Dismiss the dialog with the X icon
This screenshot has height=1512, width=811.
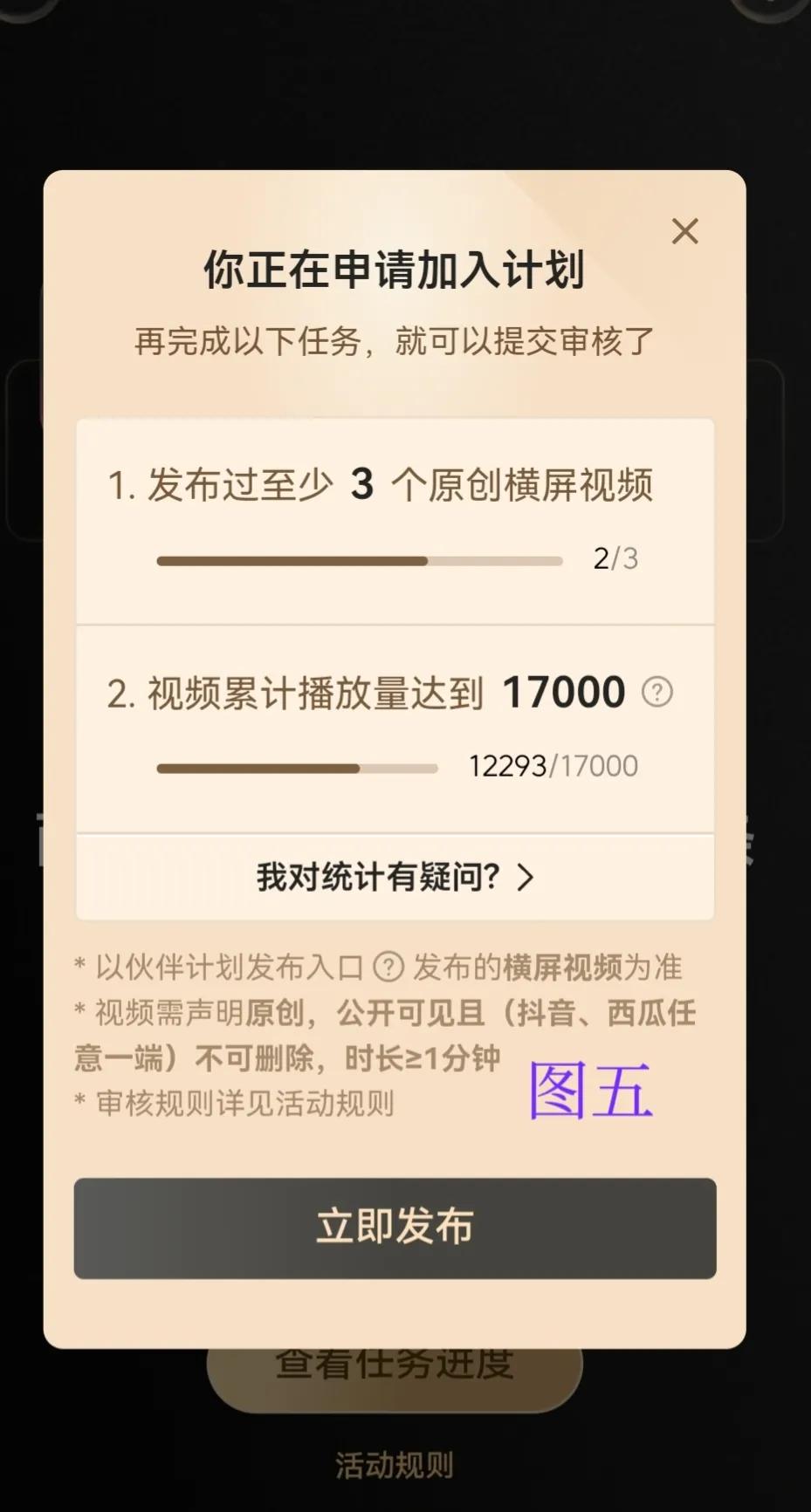[x=685, y=231]
